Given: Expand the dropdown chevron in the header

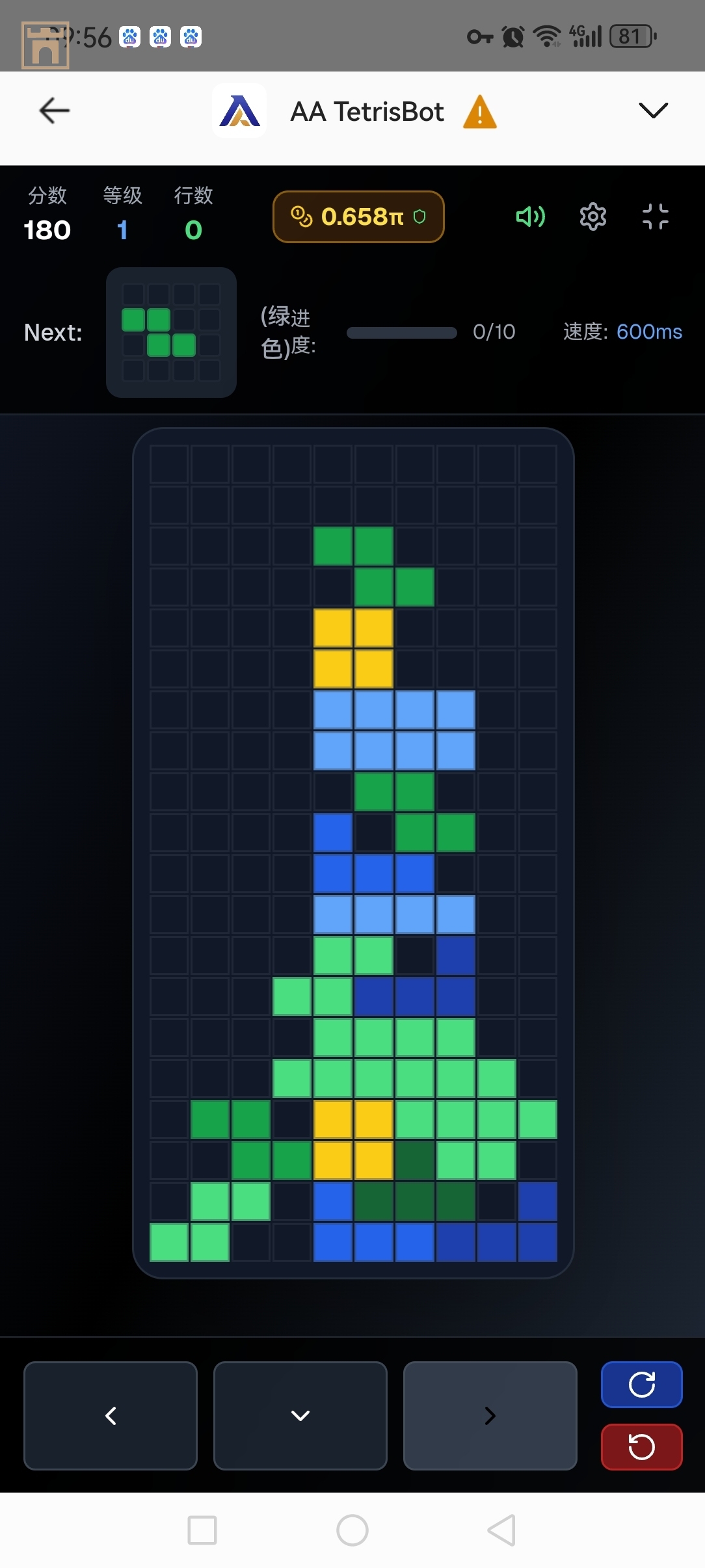Looking at the screenshot, I should (653, 111).
